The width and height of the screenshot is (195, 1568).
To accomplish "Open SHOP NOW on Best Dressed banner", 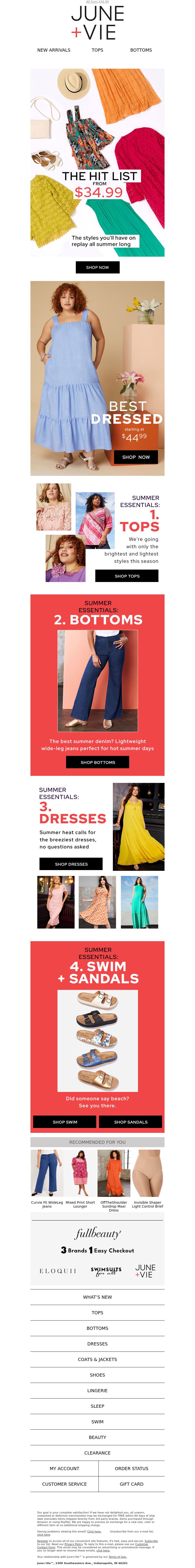I will (x=136, y=457).
